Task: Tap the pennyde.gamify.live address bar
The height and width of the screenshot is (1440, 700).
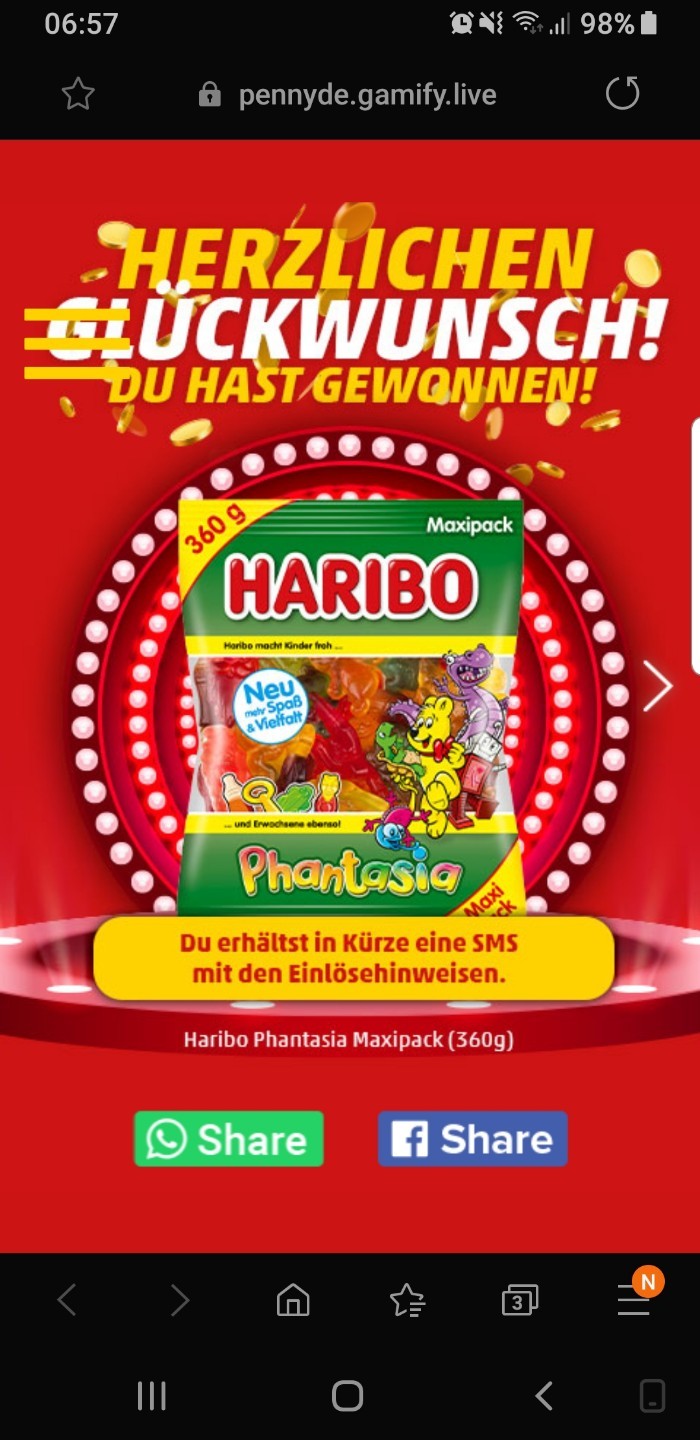Action: pyautogui.click(x=348, y=95)
